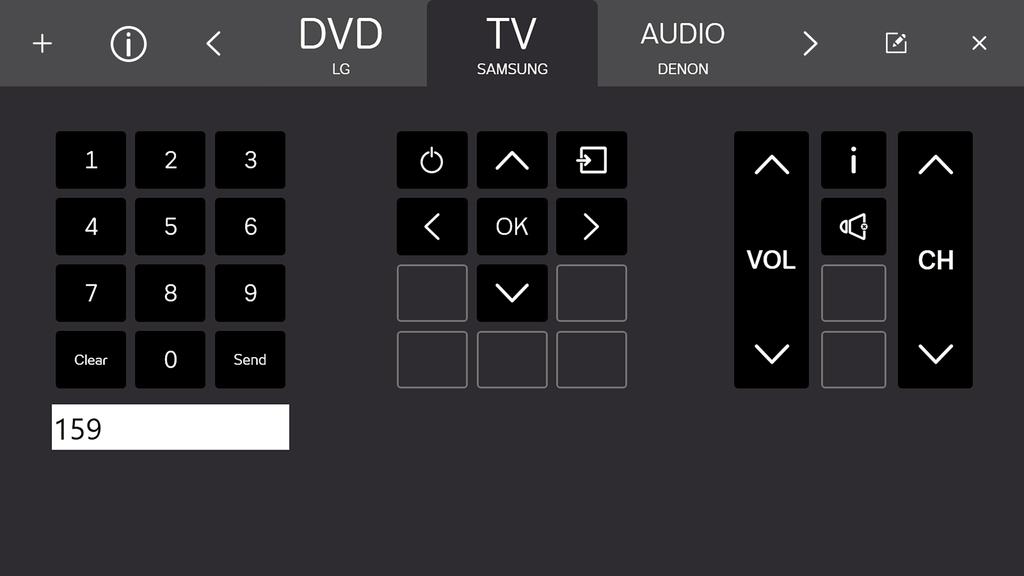This screenshot has height=576, width=1024.
Task: Add a new remote with the plus icon
Action: pyautogui.click(x=42, y=43)
